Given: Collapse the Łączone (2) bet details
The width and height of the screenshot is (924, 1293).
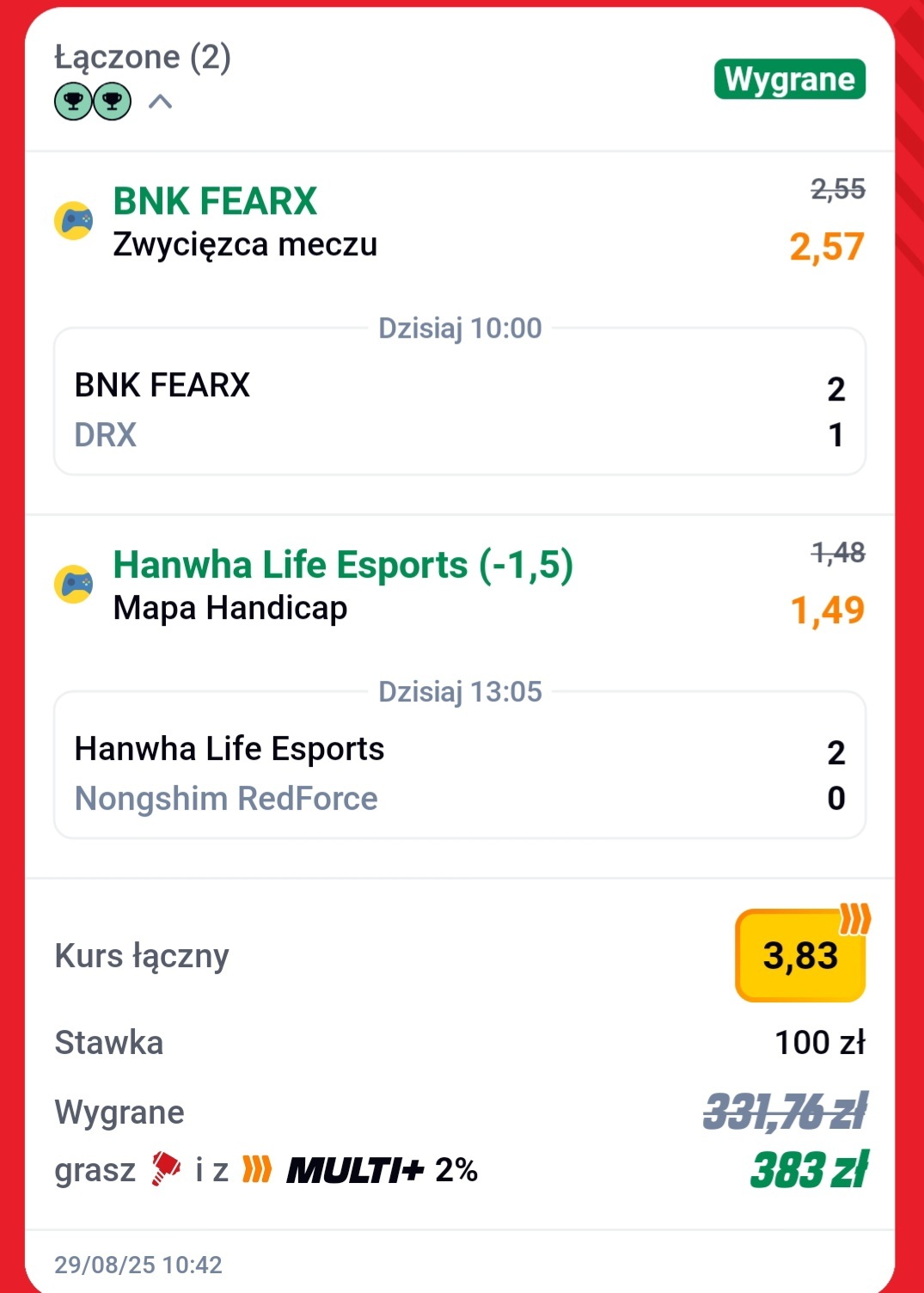Looking at the screenshot, I should [160, 102].
